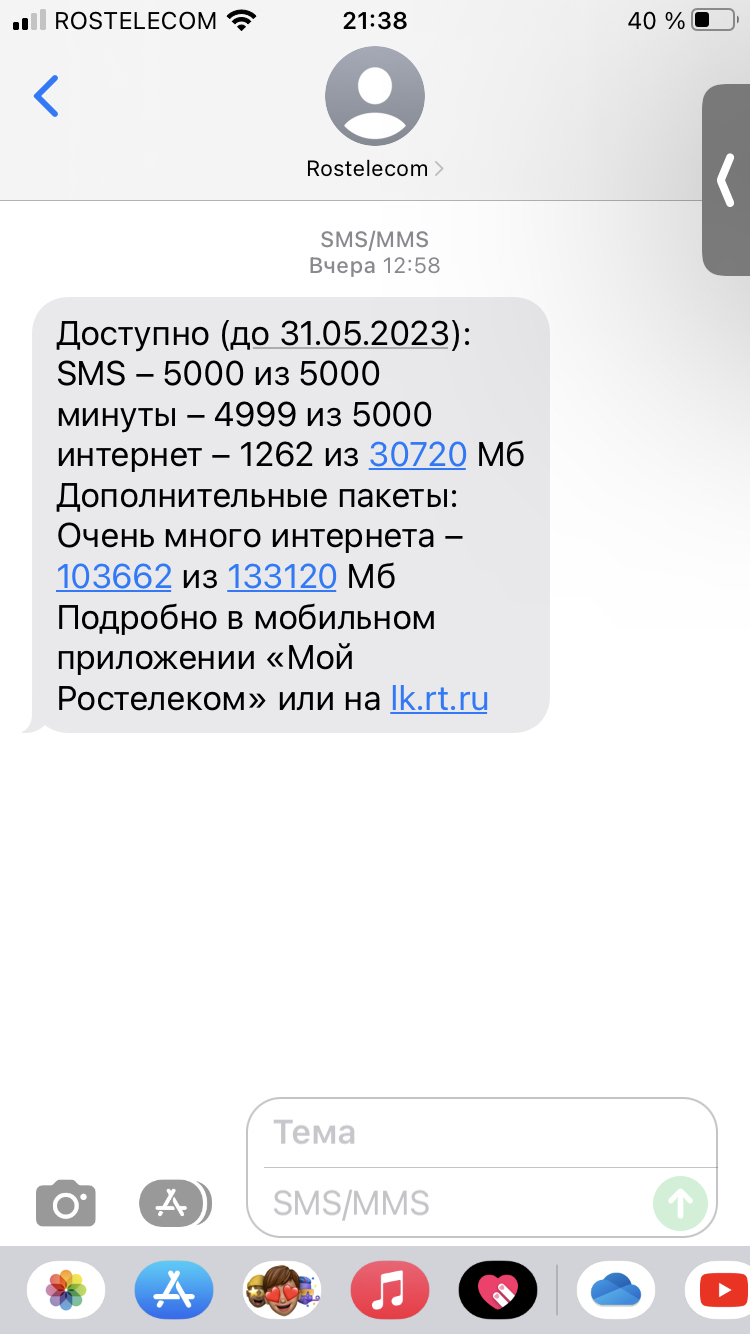Tap the side panel arrow handle
This screenshot has width=750, height=1334.
[x=727, y=180]
